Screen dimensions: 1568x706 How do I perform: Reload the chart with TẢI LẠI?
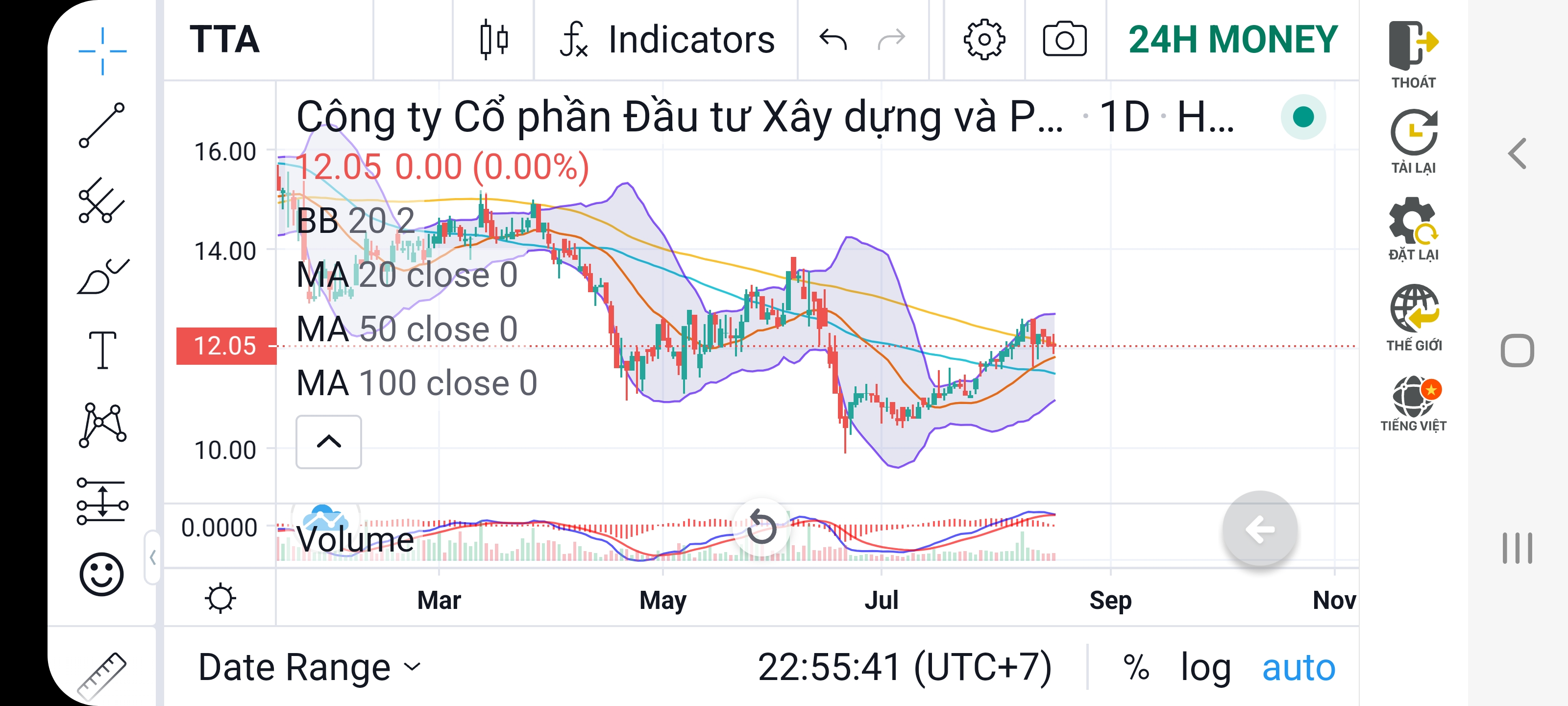(x=1413, y=141)
